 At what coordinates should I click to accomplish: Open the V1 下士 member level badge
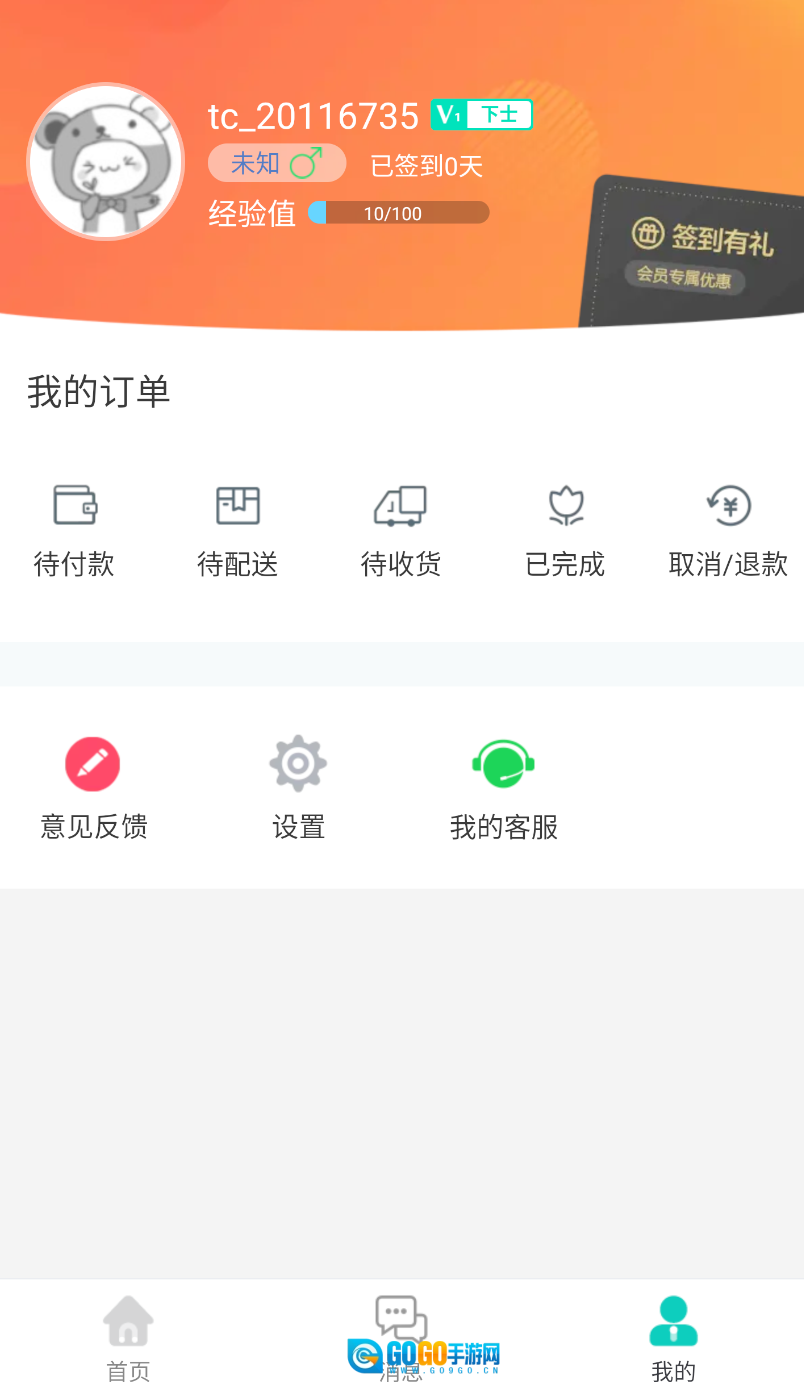(x=482, y=114)
